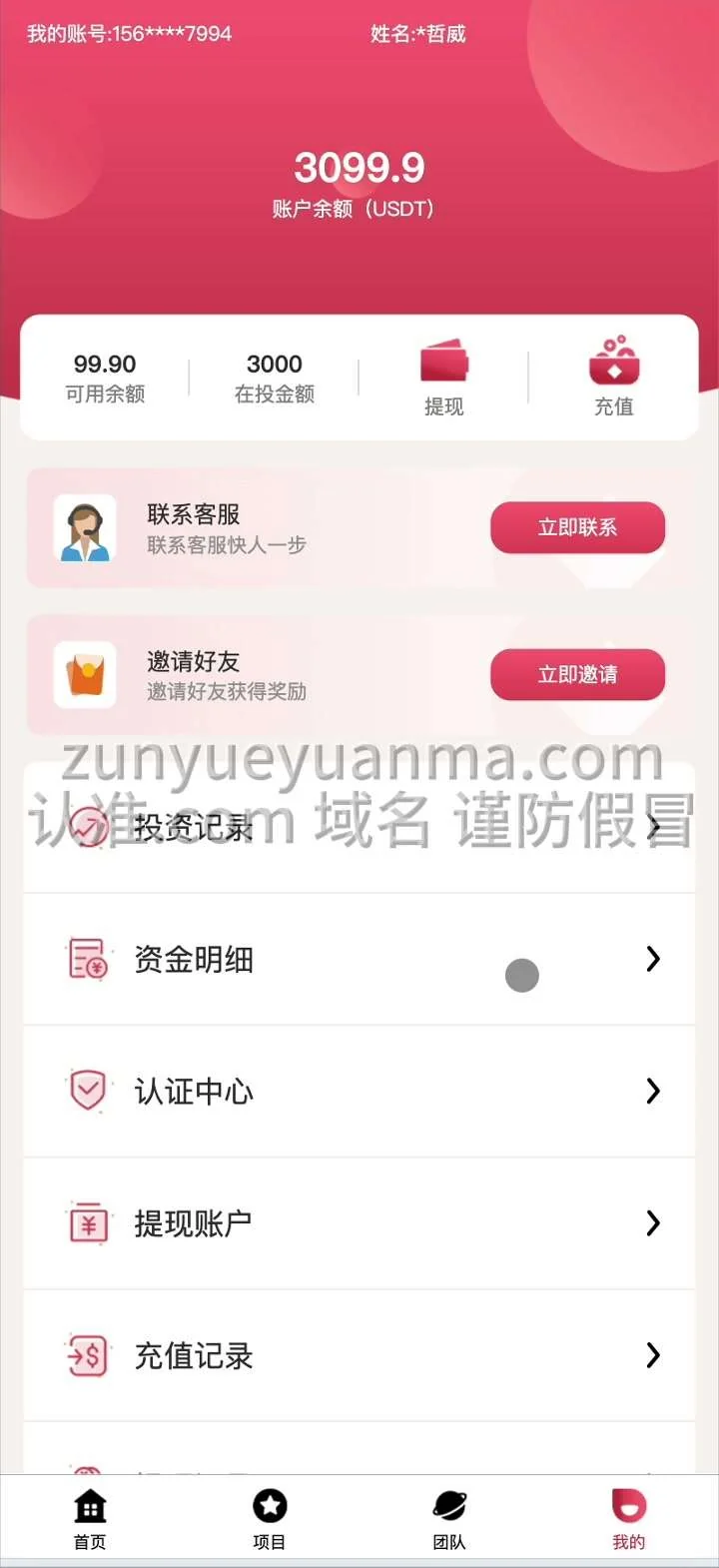719x1568 pixels.
Task: Select the 我的 tab
Action: pos(628,1518)
